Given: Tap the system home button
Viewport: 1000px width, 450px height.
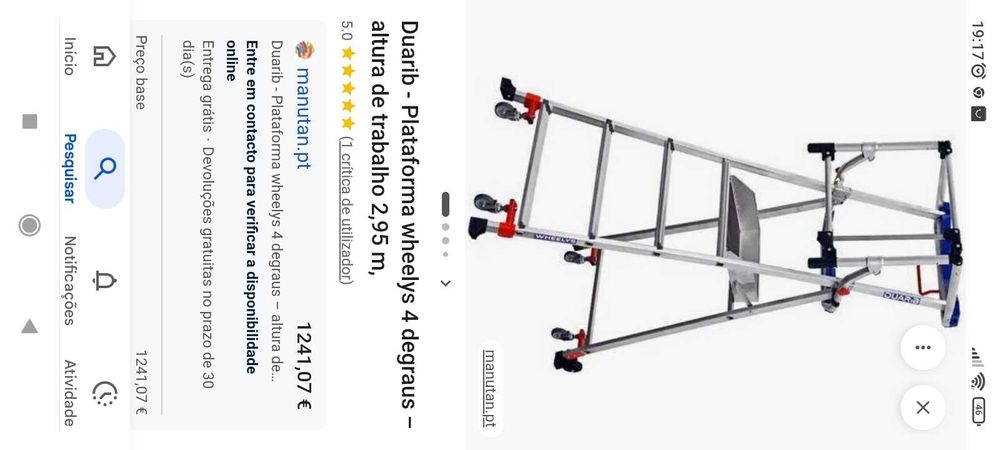Looking at the screenshot, I should (29, 225).
